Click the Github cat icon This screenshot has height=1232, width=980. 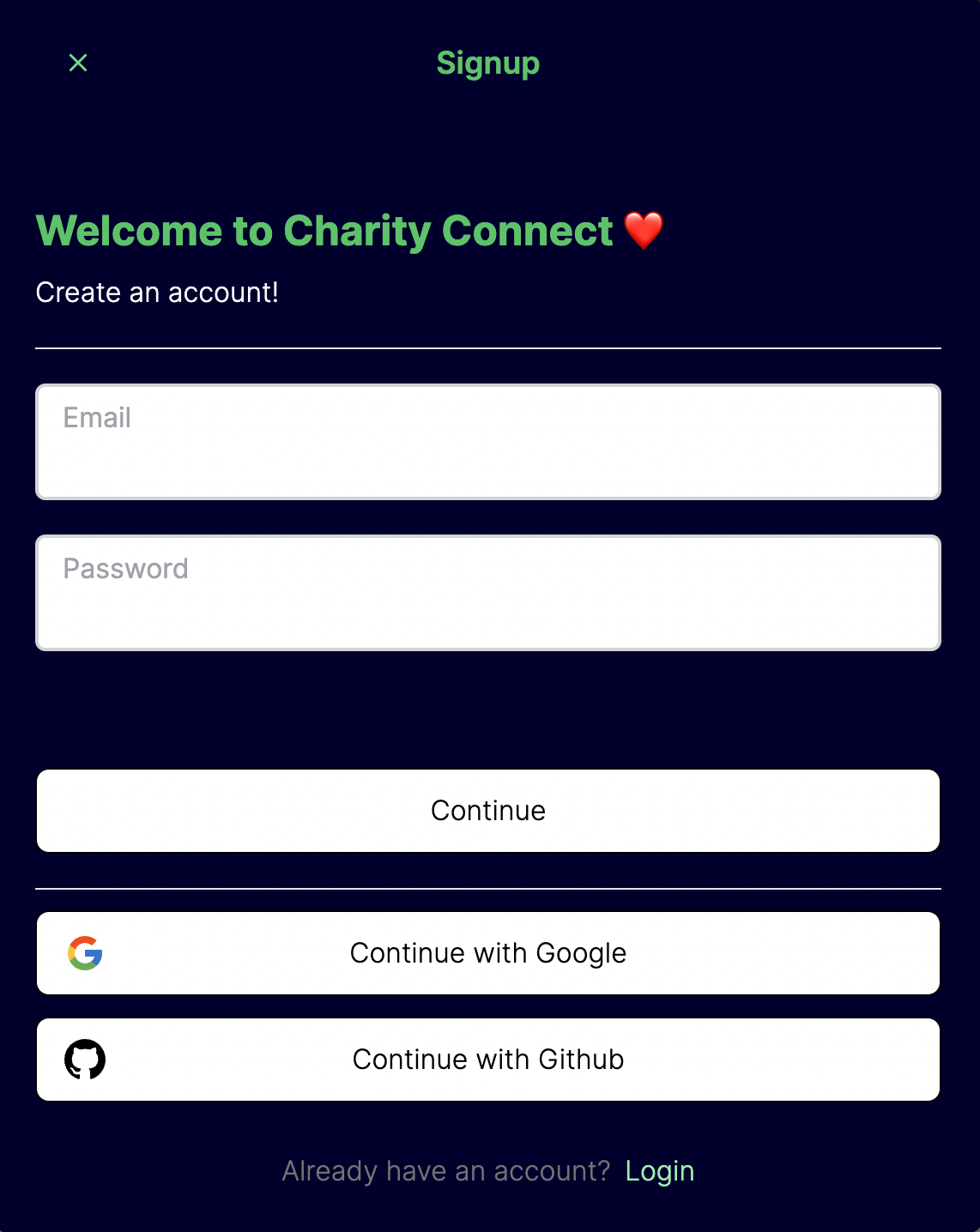point(86,1060)
